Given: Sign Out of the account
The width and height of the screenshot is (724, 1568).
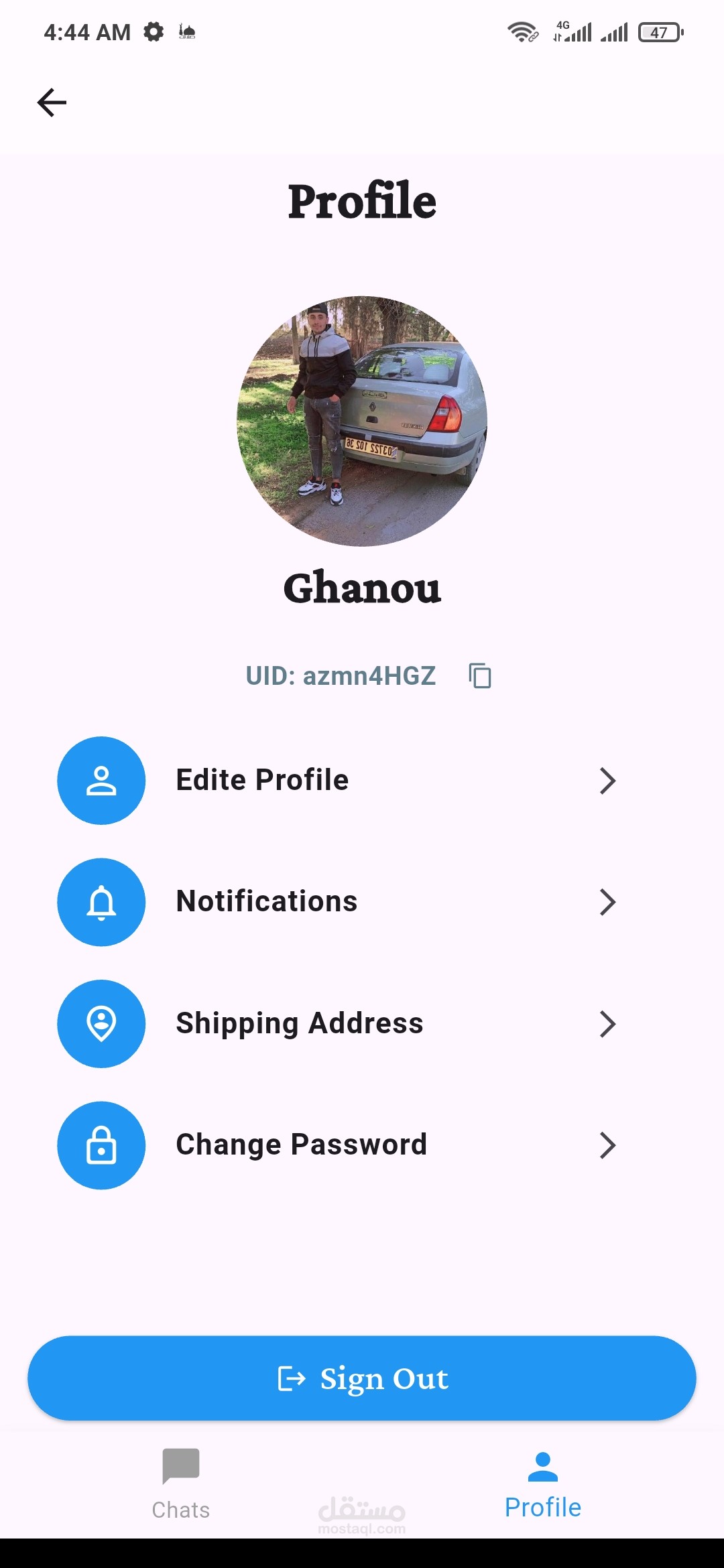Looking at the screenshot, I should coord(362,1378).
